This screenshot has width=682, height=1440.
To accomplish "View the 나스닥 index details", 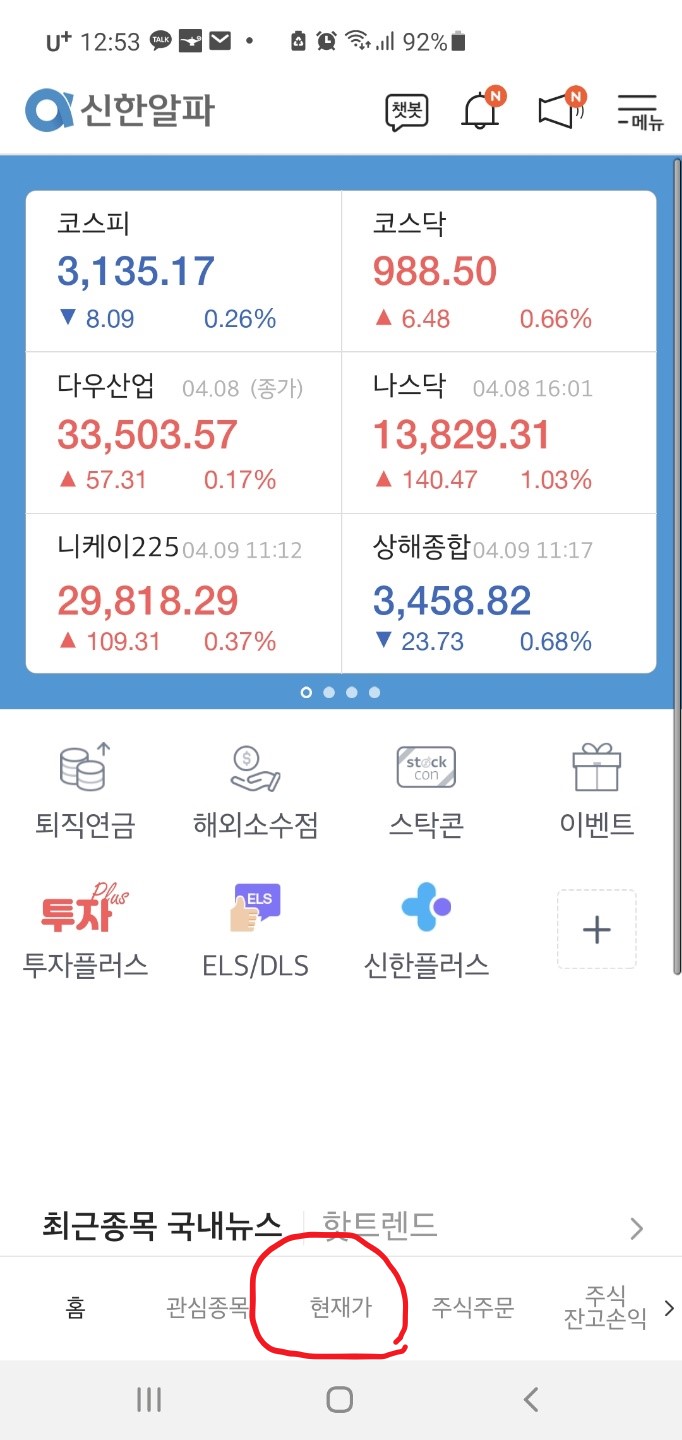I will click(x=499, y=433).
